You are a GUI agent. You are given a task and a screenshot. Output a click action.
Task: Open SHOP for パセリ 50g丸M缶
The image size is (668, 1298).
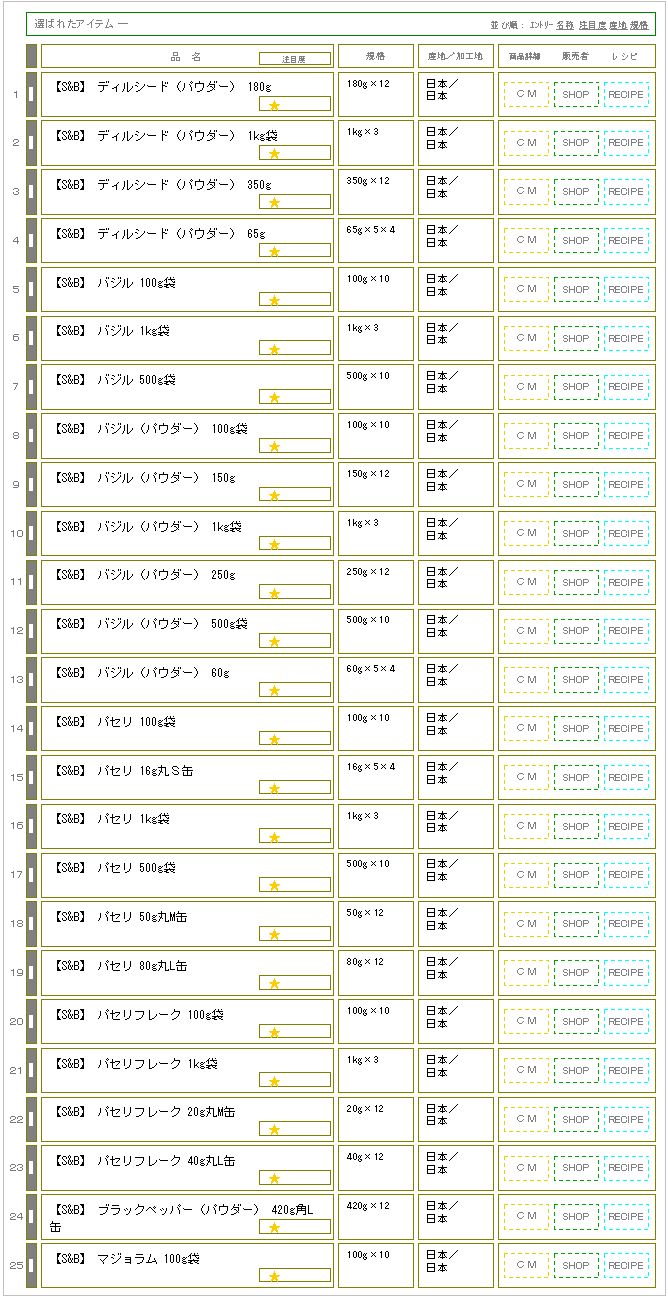[x=576, y=924]
